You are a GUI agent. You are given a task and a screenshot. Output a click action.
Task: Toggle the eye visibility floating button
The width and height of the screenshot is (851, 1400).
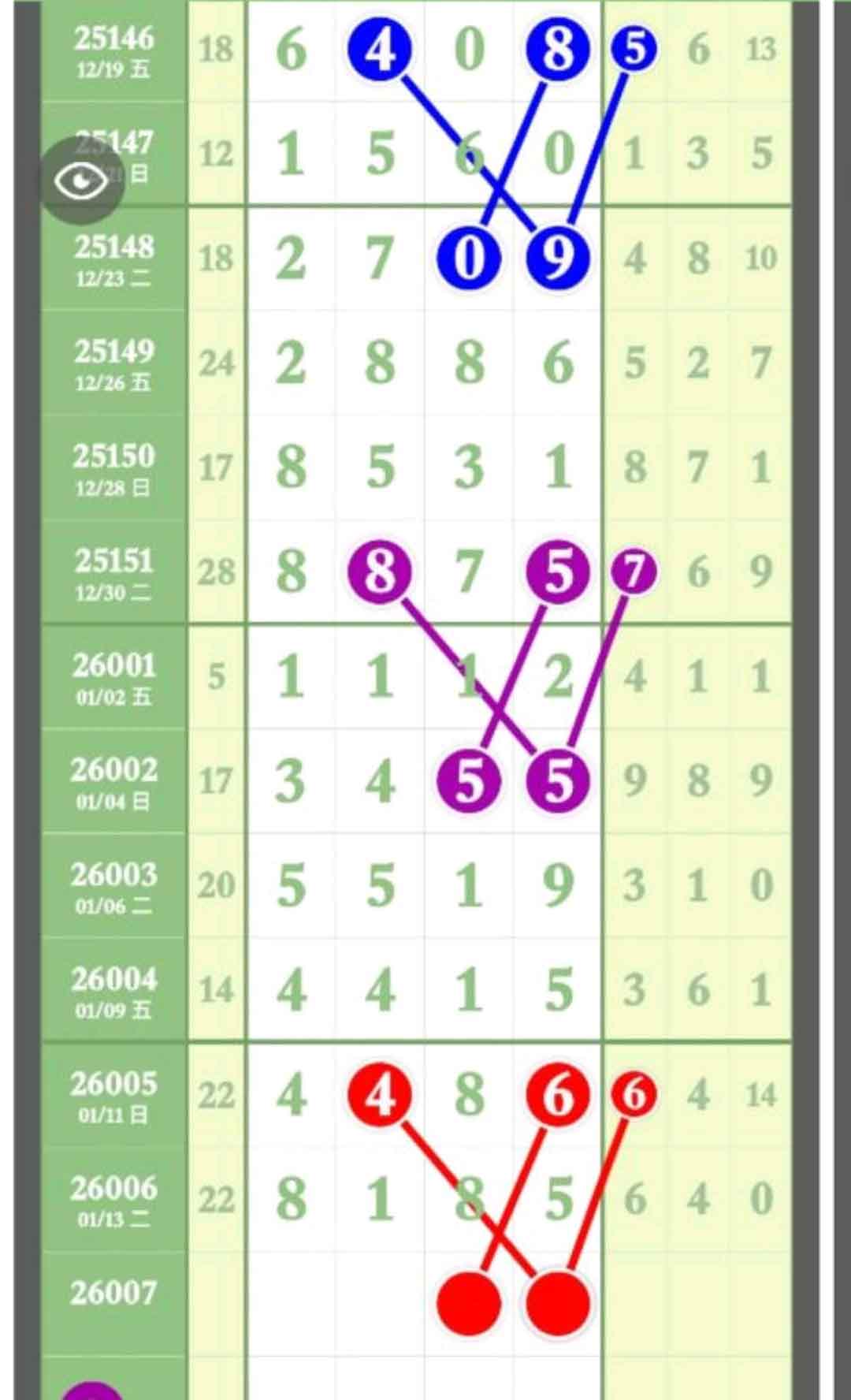82,182
